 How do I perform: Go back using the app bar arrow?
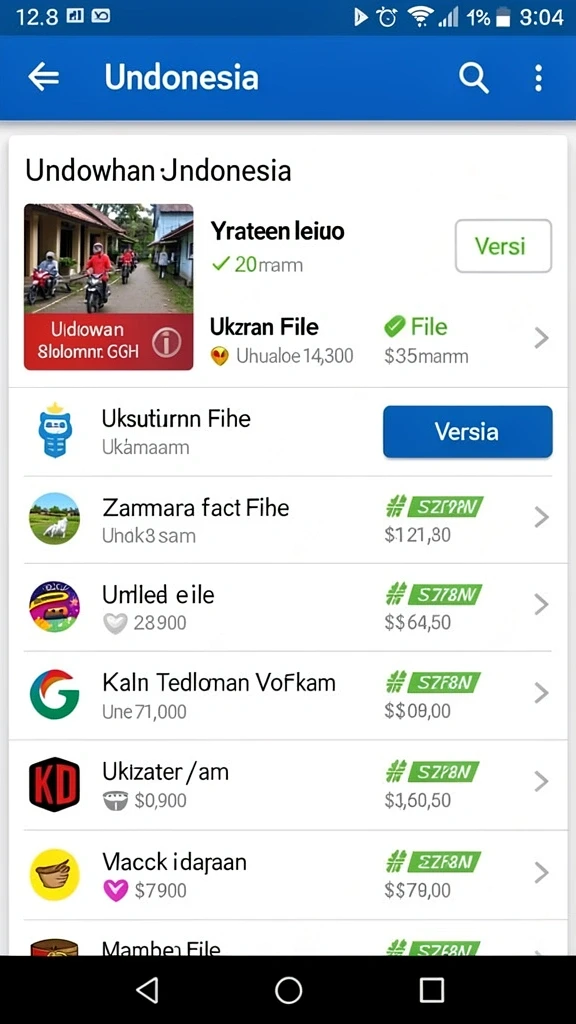[x=44, y=78]
